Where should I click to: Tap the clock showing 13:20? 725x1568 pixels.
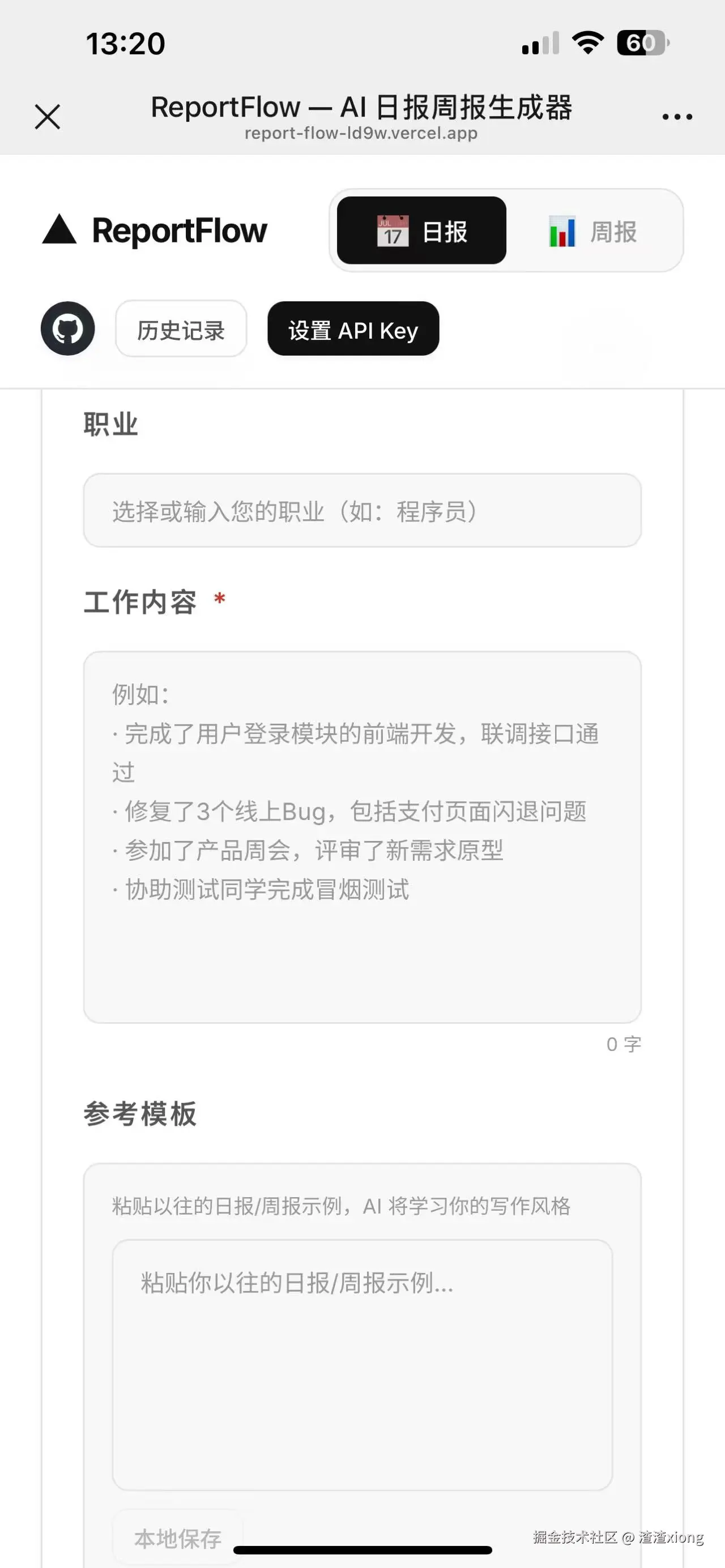tap(125, 42)
